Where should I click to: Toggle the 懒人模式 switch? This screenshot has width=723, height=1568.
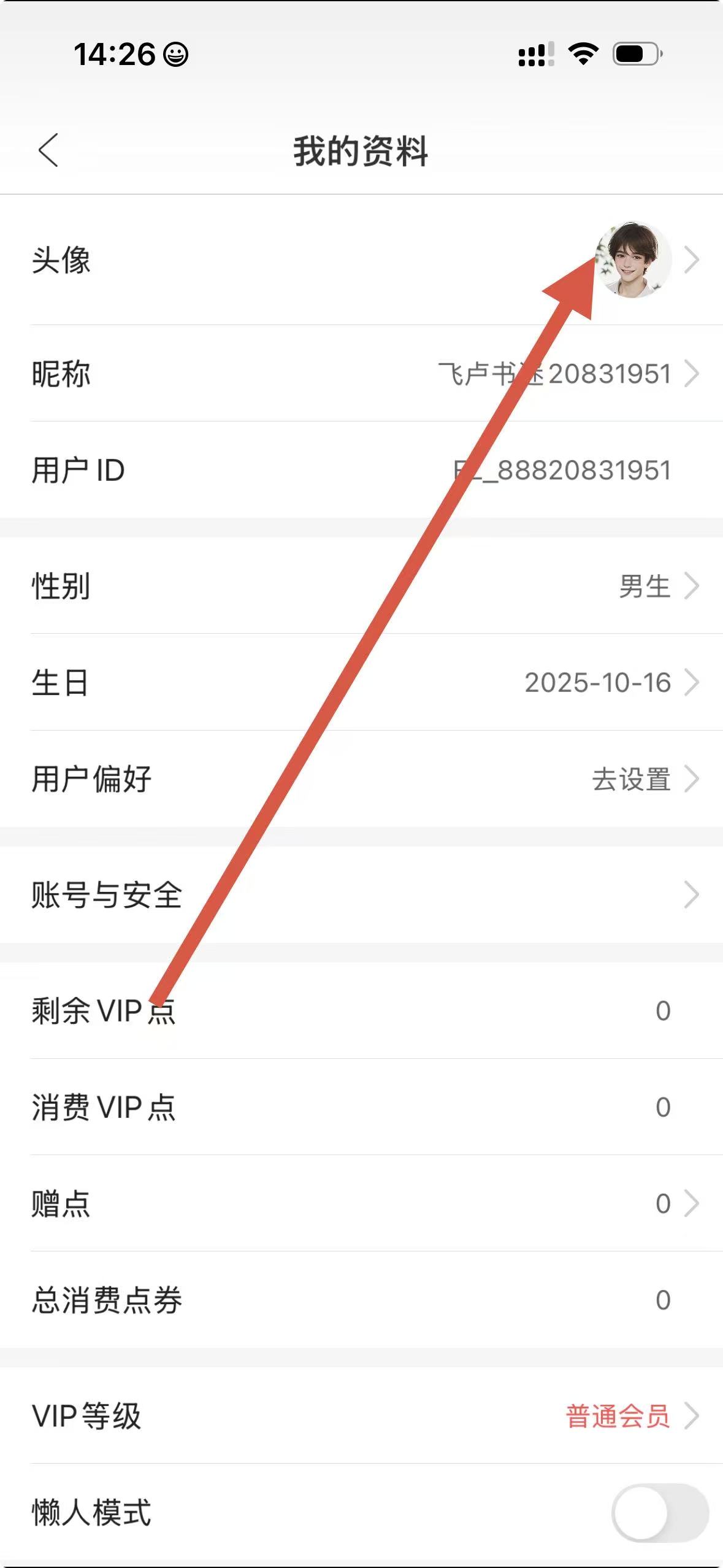[x=660, y=1512]
